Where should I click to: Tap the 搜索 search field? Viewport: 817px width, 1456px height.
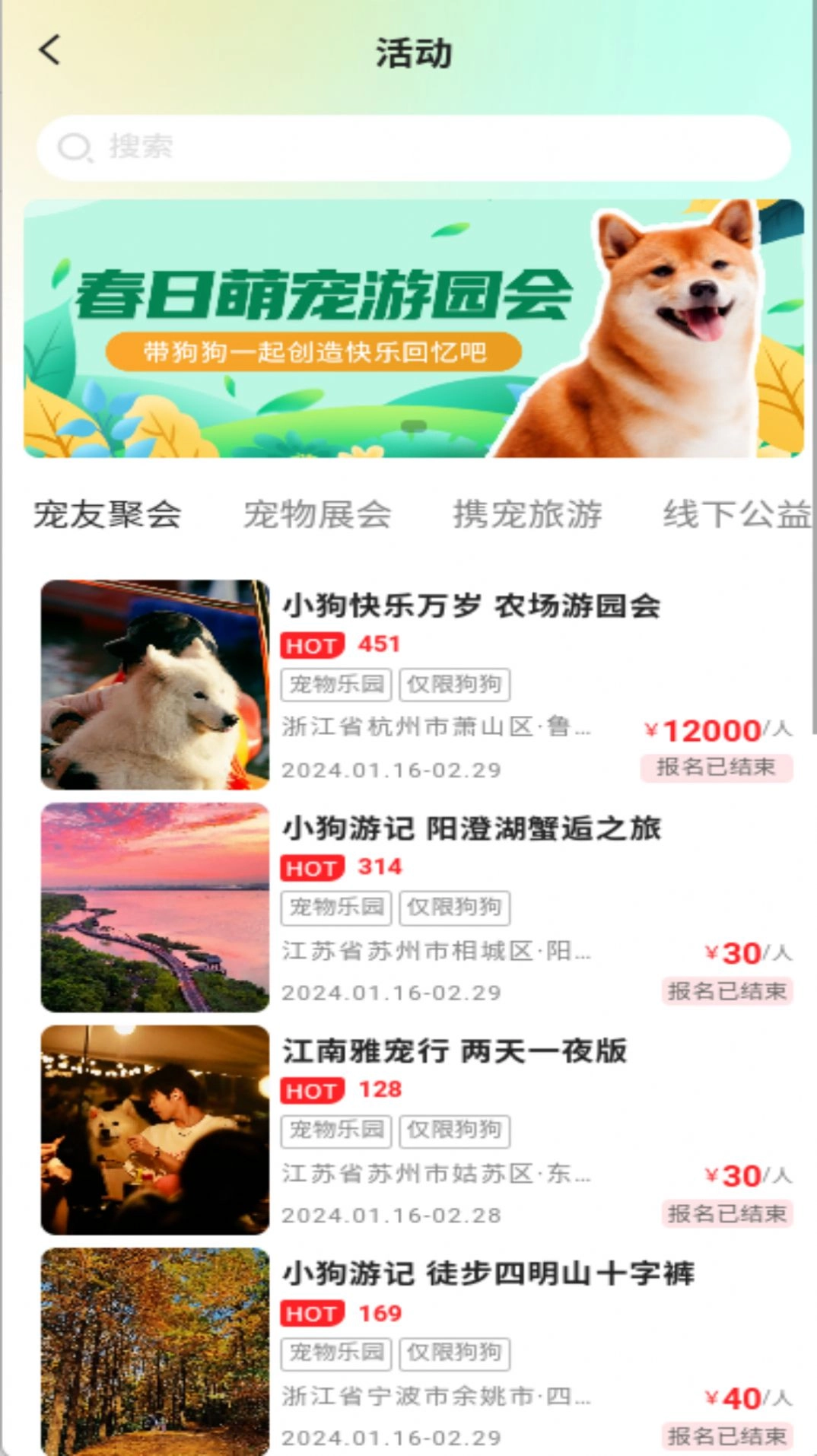(413, 148)
